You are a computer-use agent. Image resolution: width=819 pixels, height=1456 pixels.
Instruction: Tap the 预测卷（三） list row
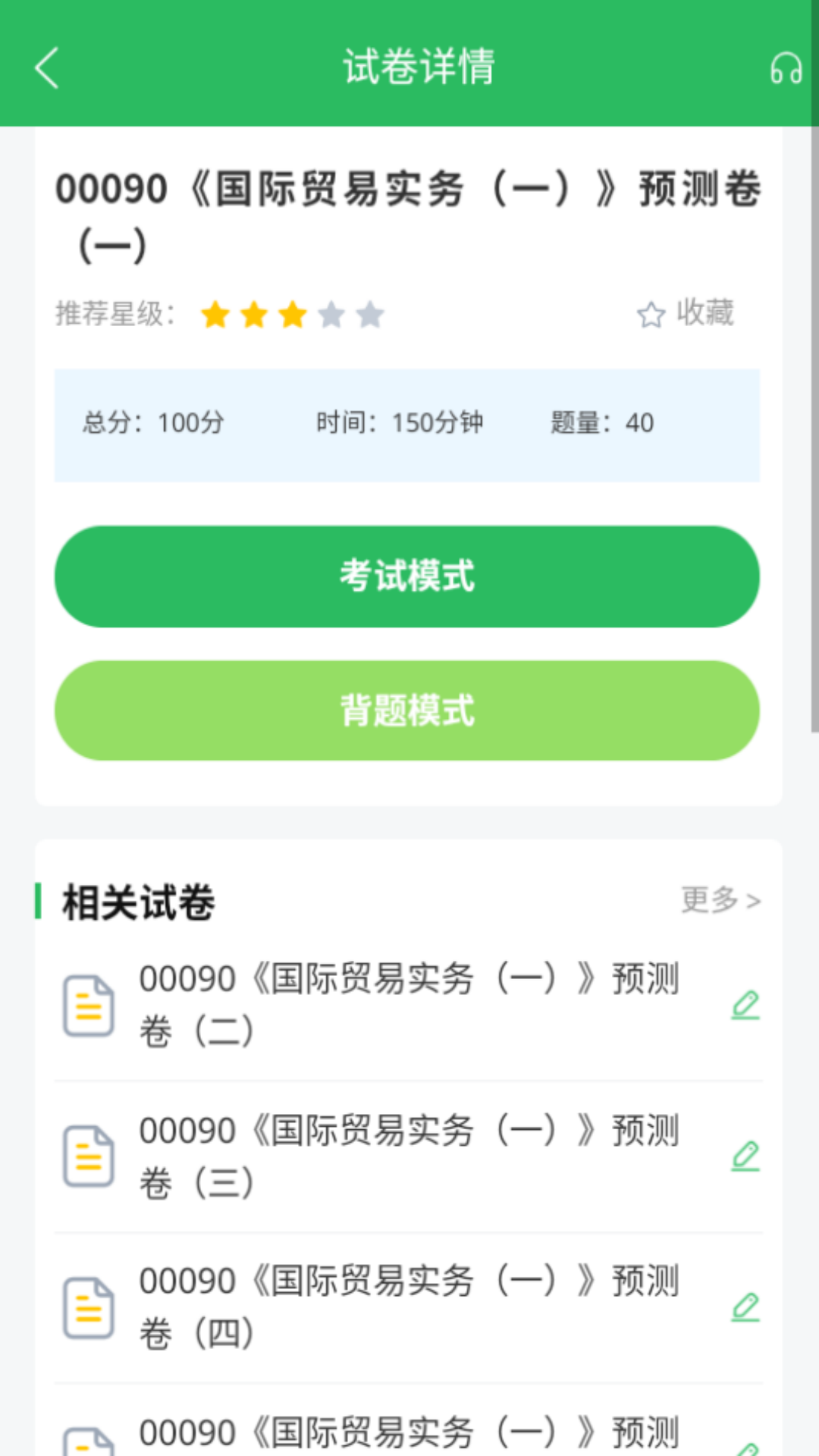(x=409, y=1154)
